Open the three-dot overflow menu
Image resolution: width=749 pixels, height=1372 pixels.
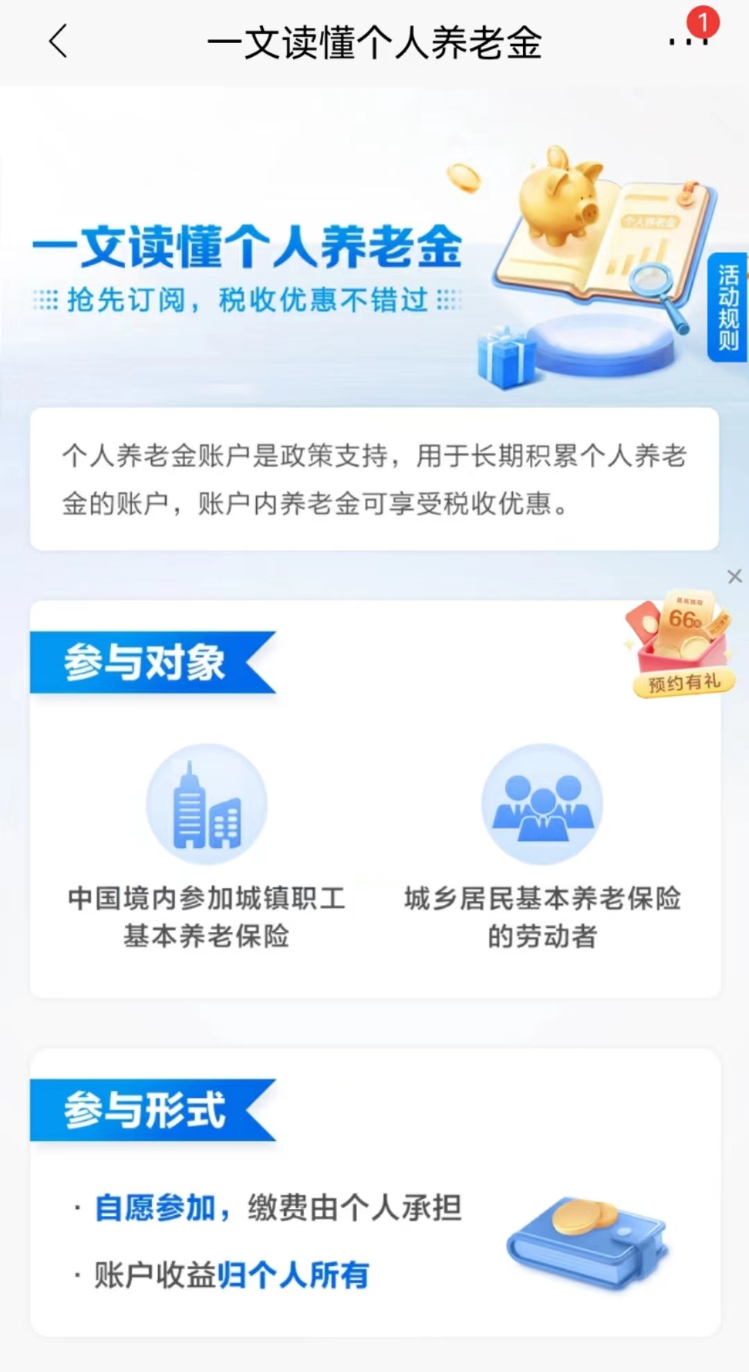[686, 42]
